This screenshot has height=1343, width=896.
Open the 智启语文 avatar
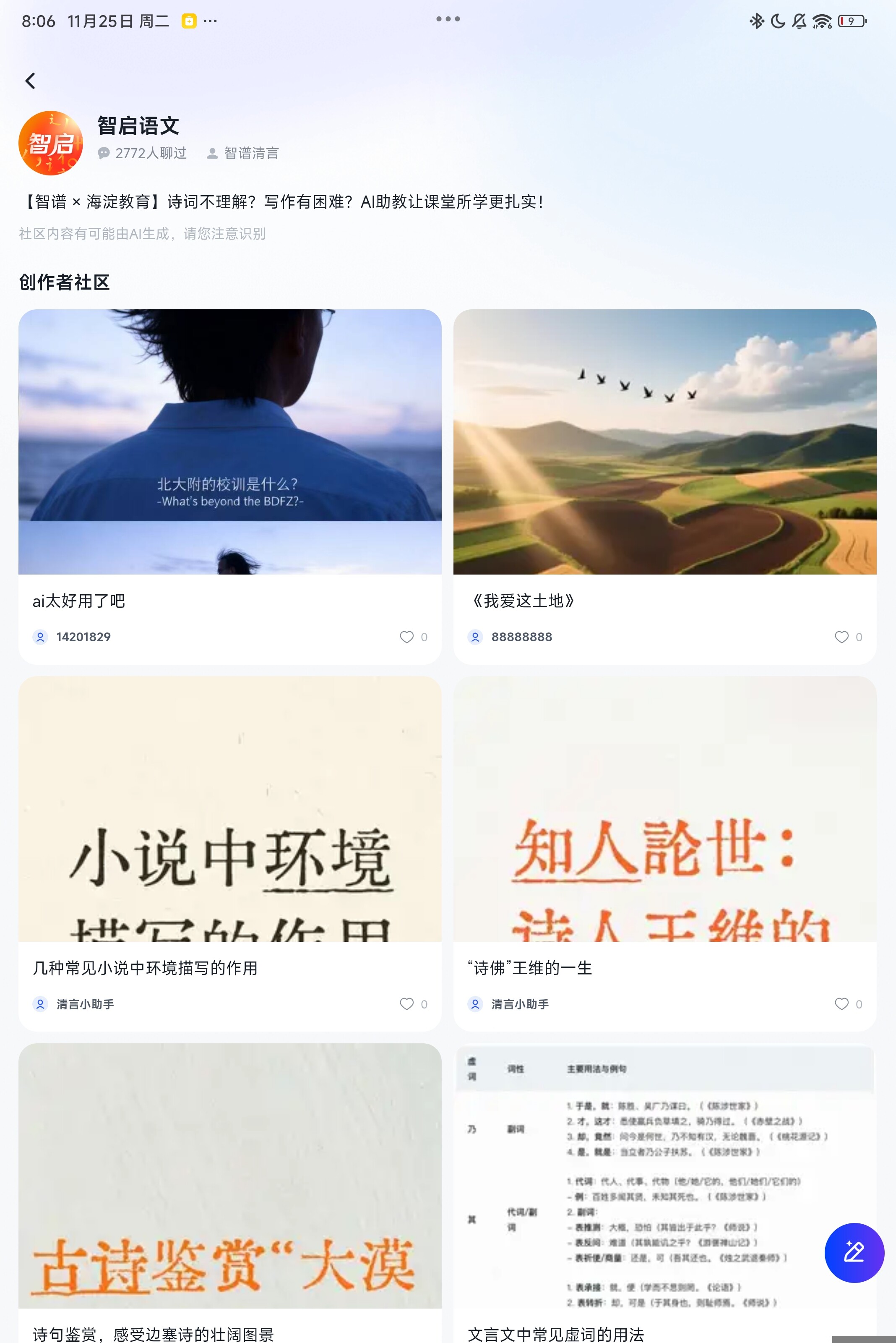tap(51, 142)
